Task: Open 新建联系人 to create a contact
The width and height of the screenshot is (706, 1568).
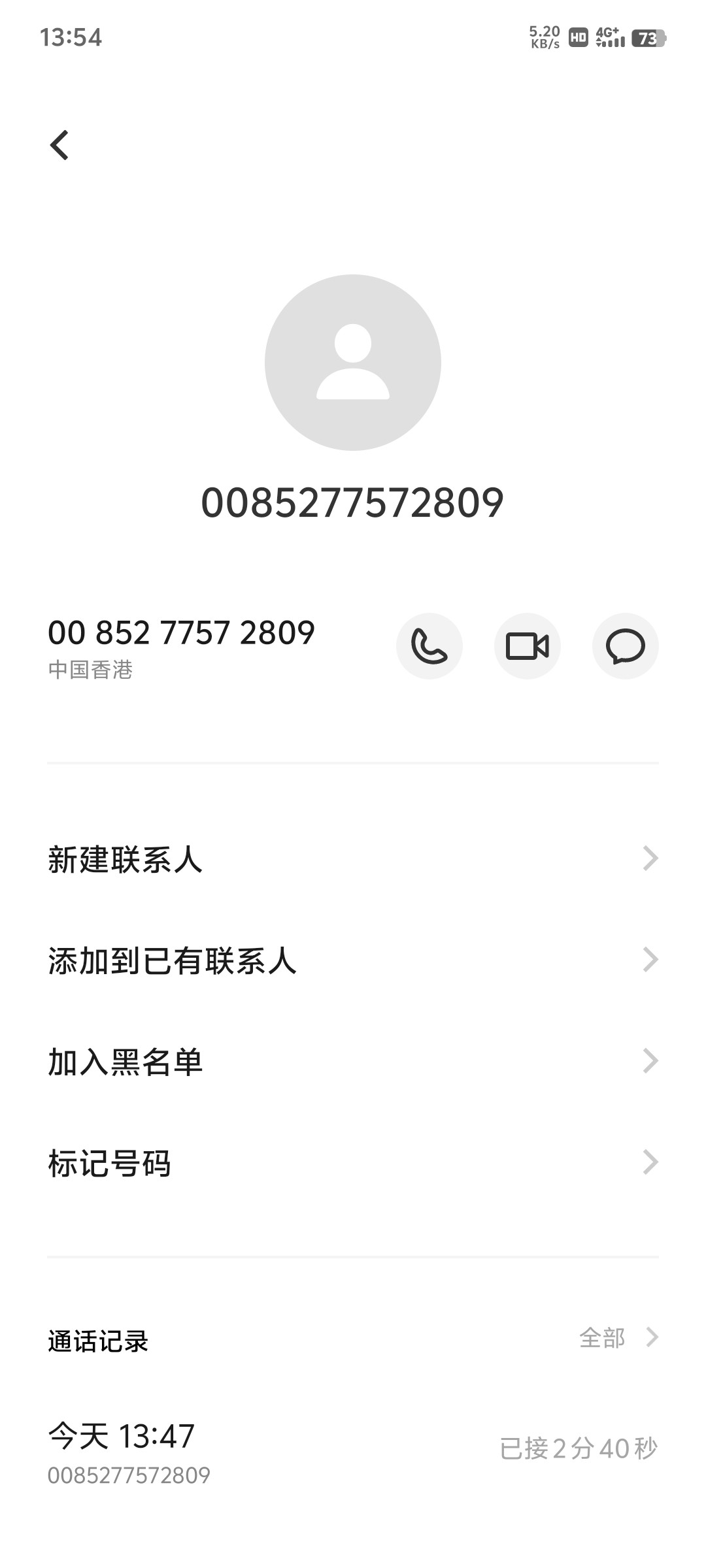Action: [353, 858]
